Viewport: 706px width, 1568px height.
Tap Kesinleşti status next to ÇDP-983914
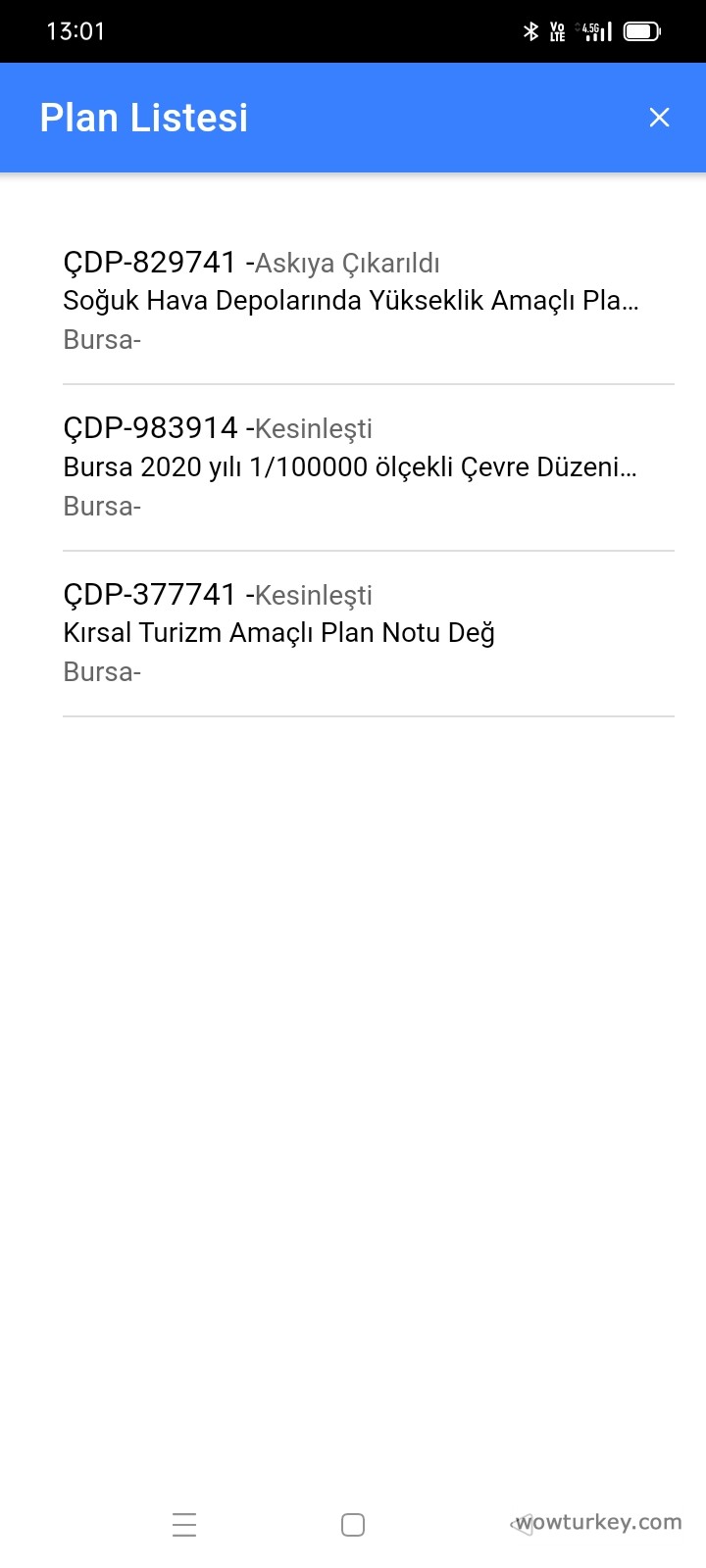click(x=313, y=429)
